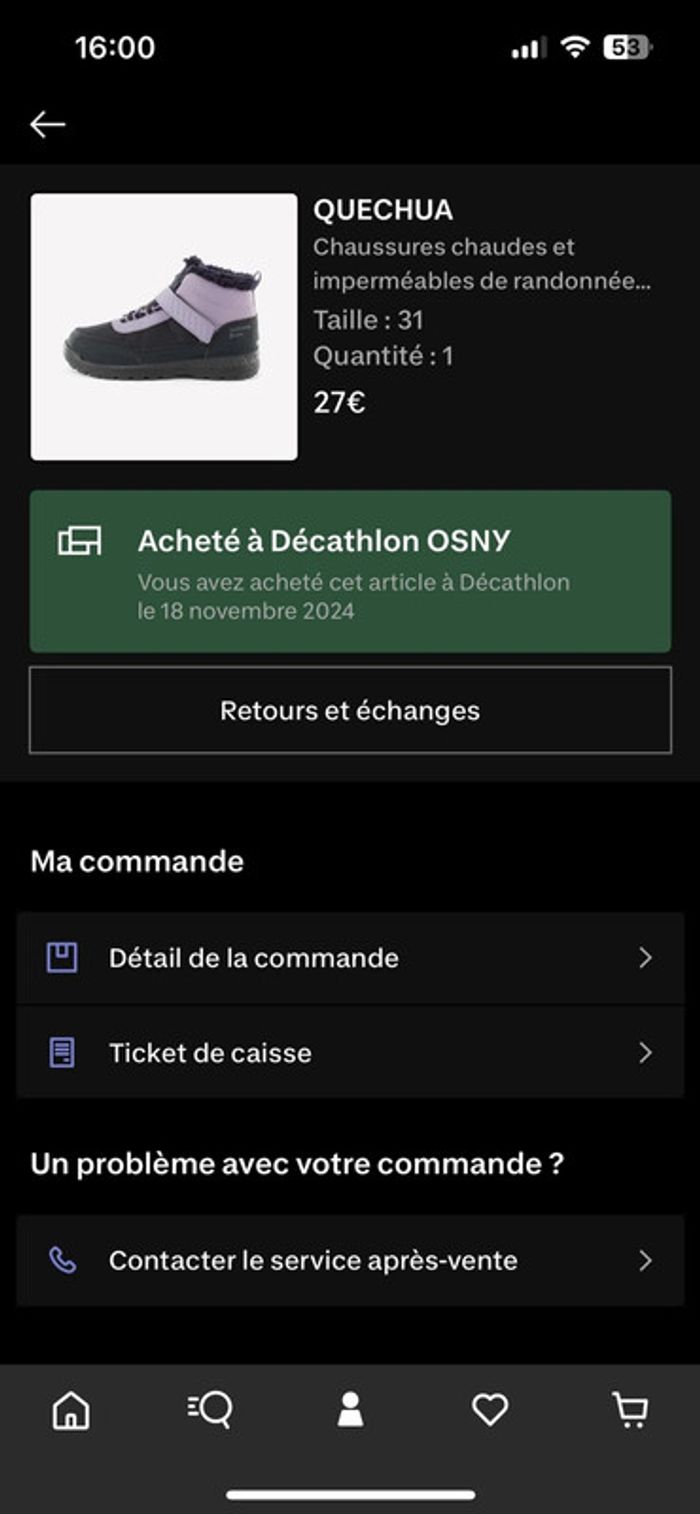Tap the Retours et échanges button
700x1514 pixels.
tap(350, 710)
